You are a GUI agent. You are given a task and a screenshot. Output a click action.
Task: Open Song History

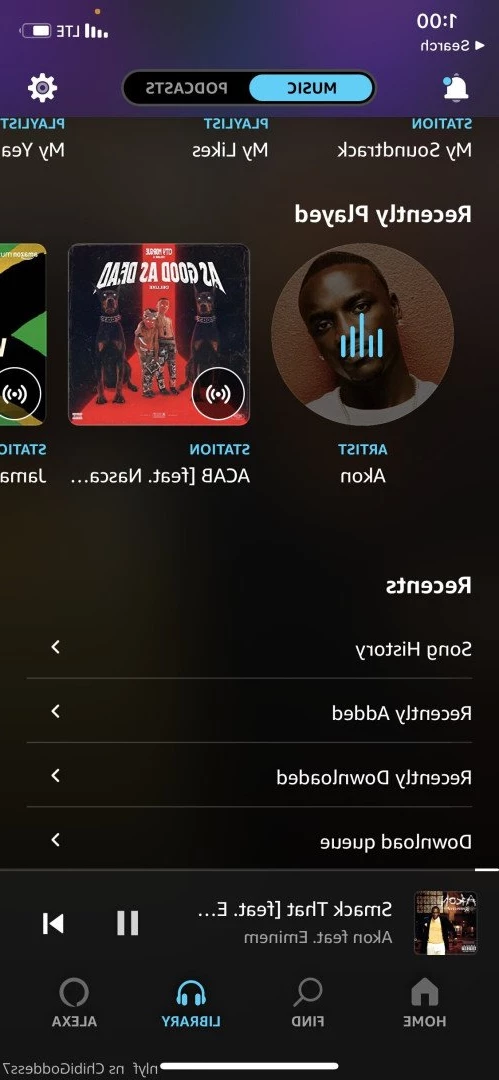250,648
